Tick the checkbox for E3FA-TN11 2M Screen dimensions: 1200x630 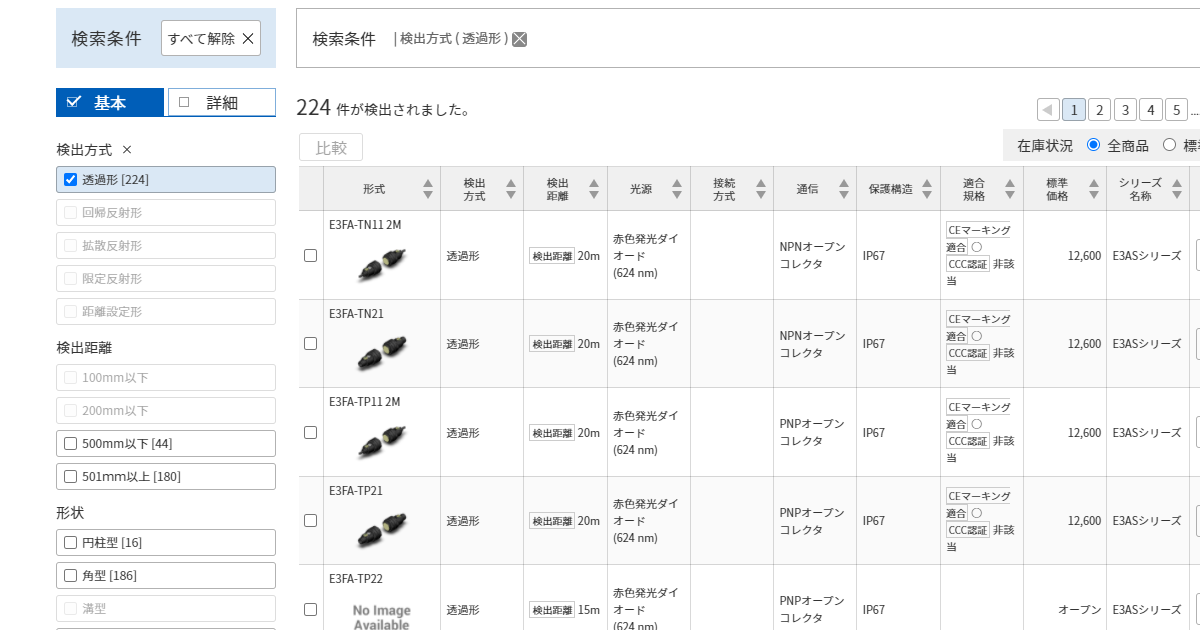click(x=310, y=255)
